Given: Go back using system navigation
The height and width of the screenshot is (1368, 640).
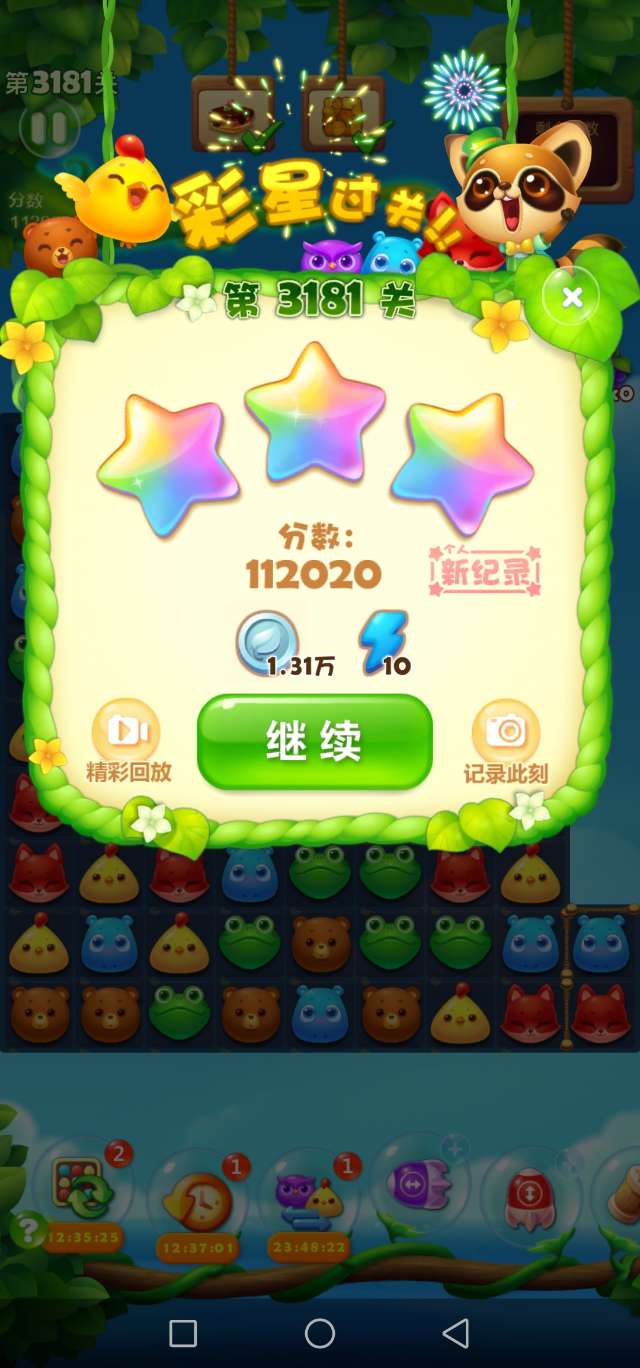Looking at the screenshot, I should pos(456,1332).
